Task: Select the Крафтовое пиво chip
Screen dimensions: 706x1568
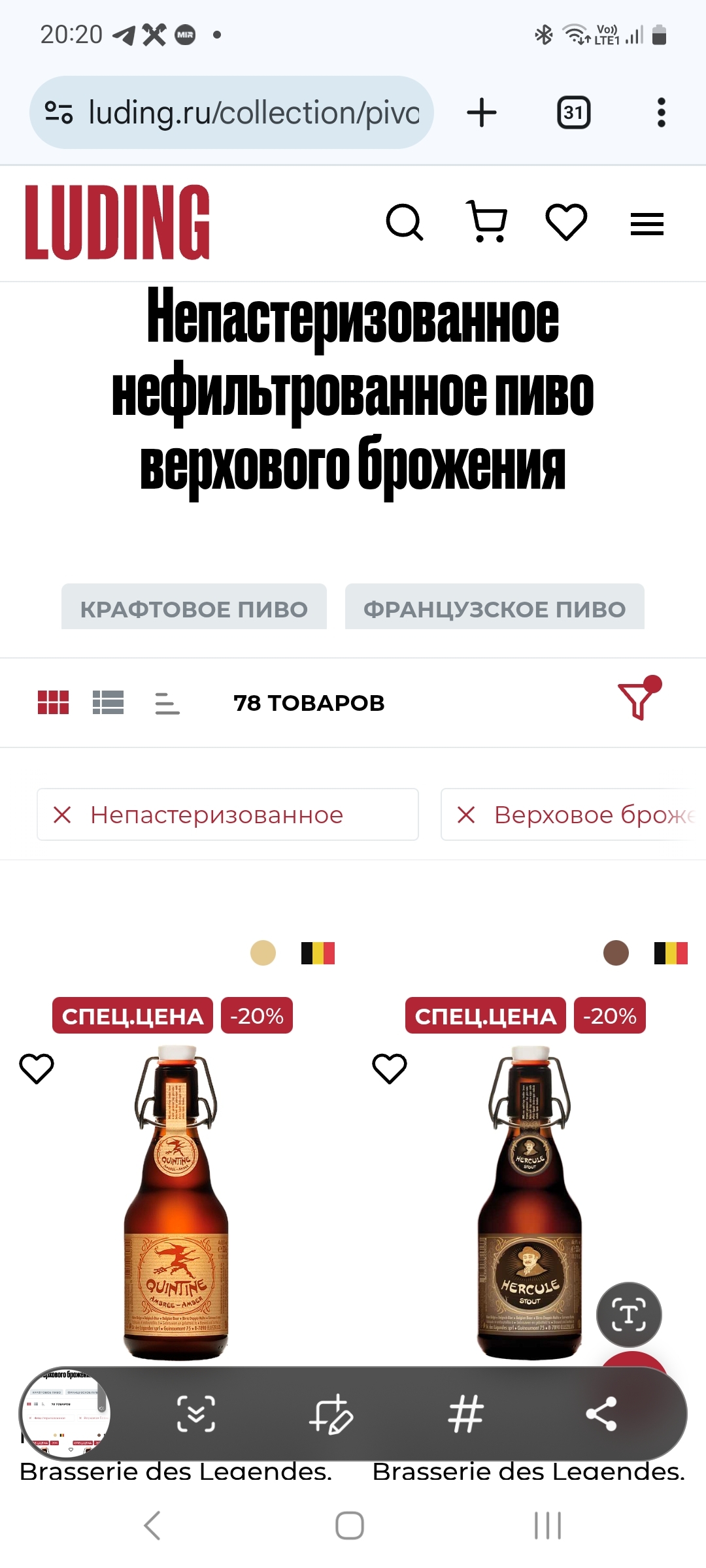Action: tap(194, 608)
